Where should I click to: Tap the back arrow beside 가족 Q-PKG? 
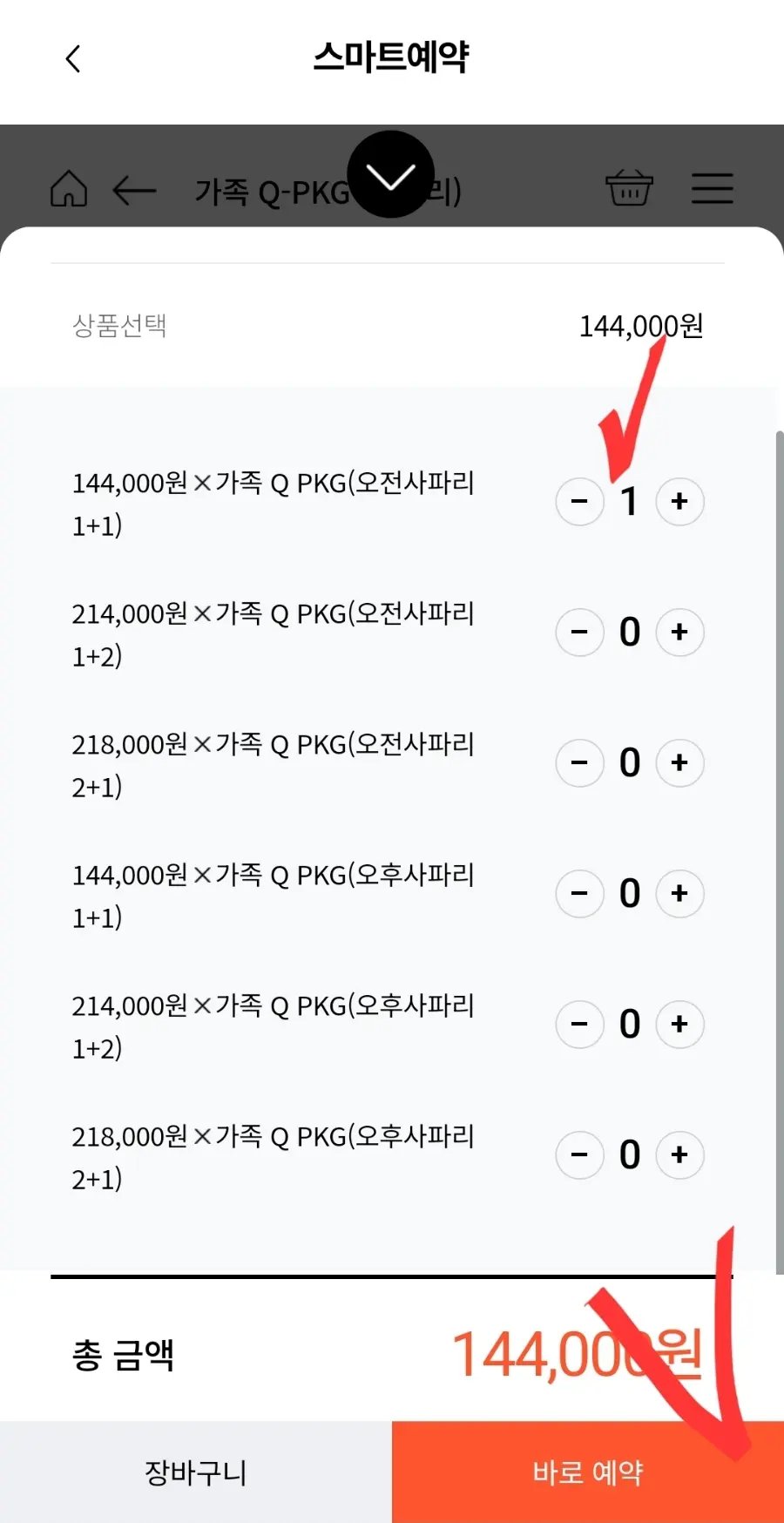[134, 189]
